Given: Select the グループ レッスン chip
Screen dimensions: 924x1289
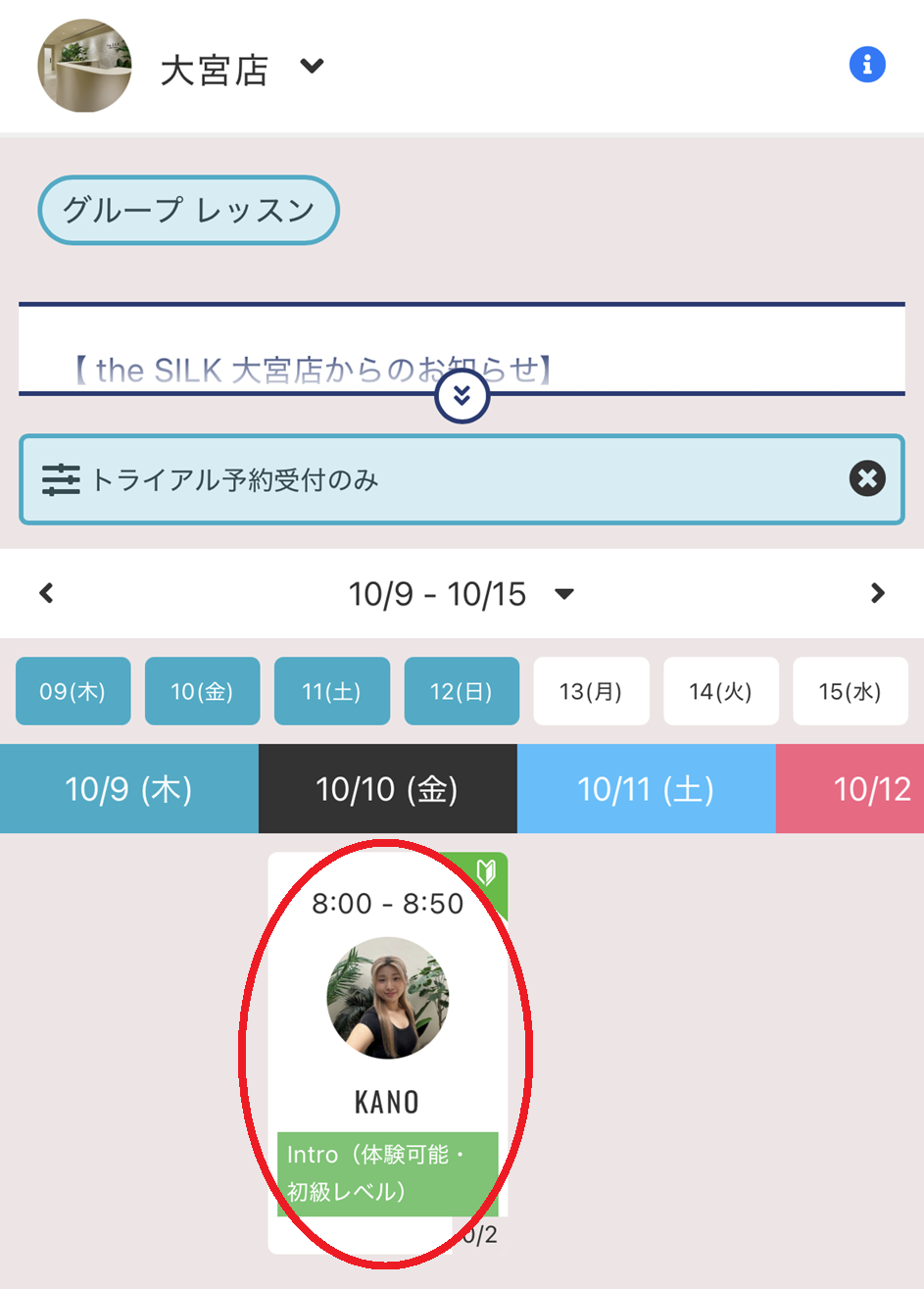Looking at the screenshot, I should (188, 210).
